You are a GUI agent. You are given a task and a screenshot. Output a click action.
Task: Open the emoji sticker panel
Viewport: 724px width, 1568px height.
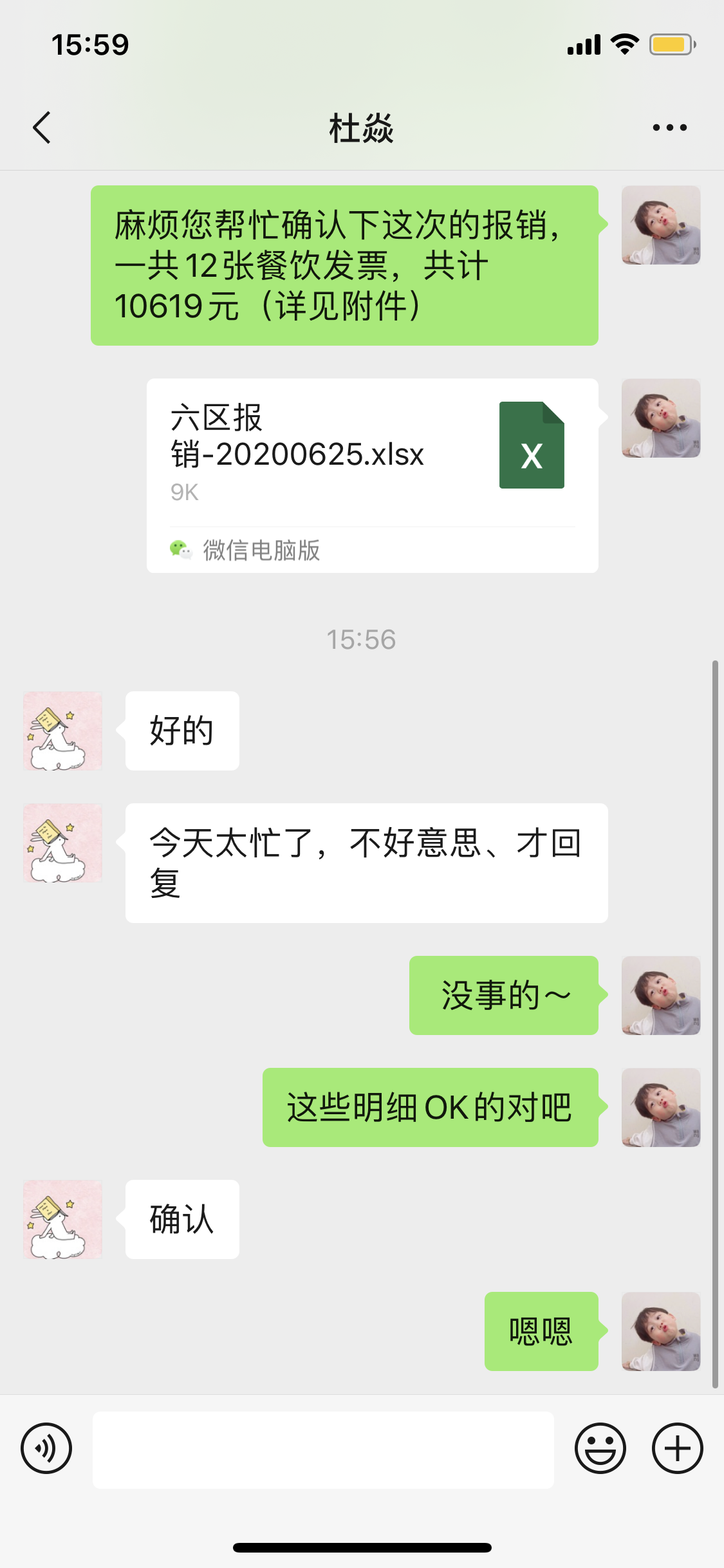click(600, 1448)
